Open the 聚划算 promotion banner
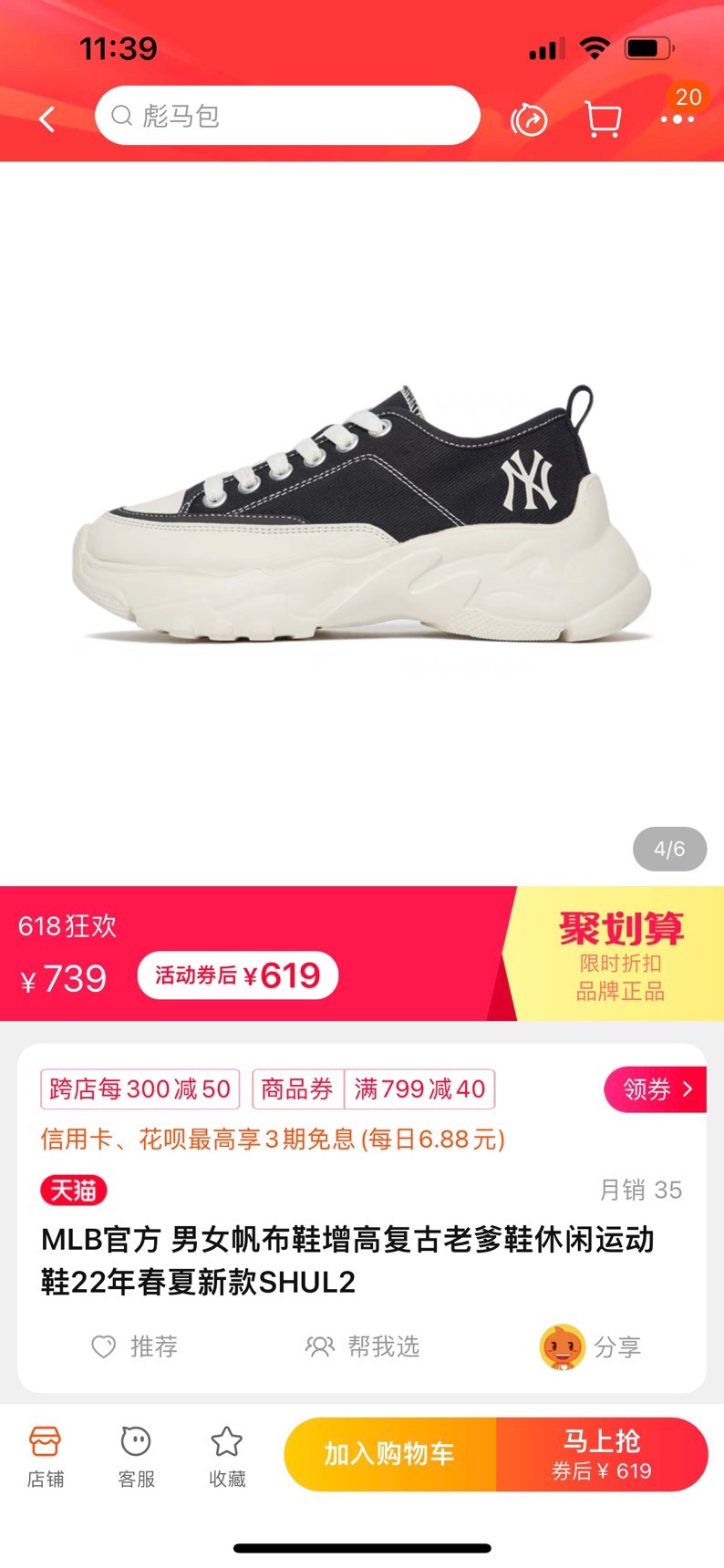 tap(620, 954)
